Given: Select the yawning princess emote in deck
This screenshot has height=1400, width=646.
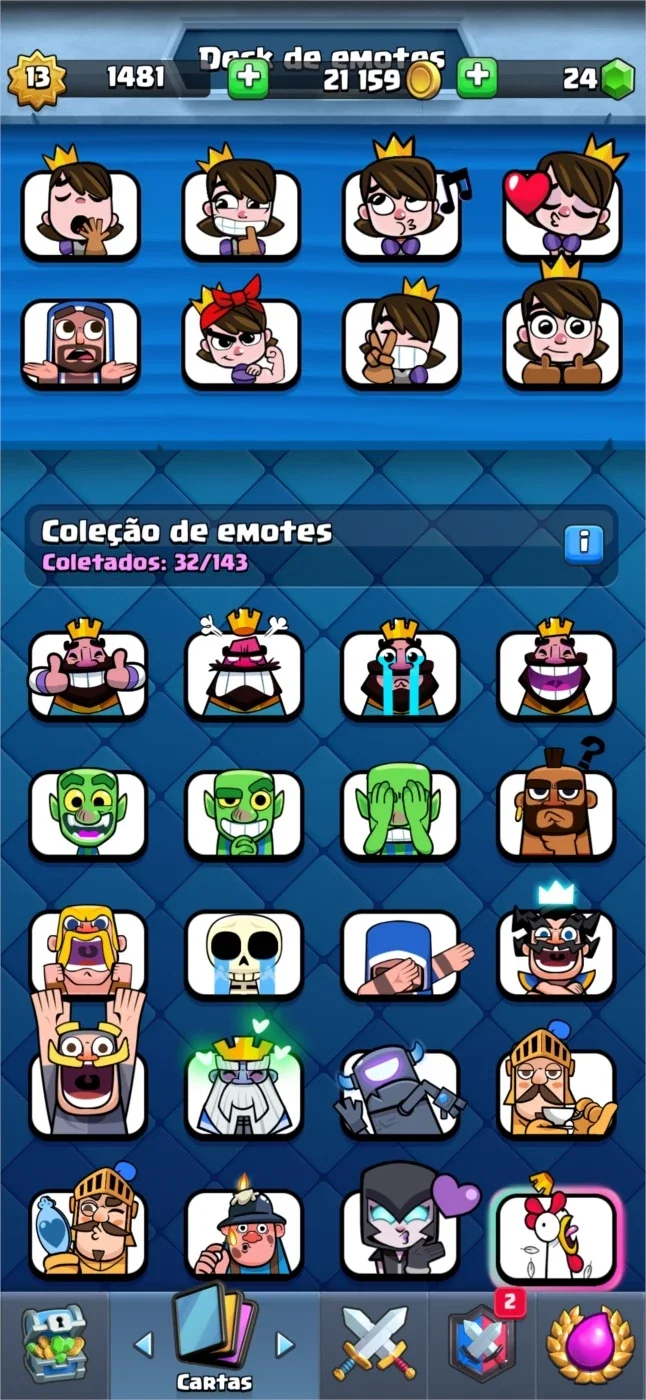Looking at the screenshot, I should click(80, 203).
